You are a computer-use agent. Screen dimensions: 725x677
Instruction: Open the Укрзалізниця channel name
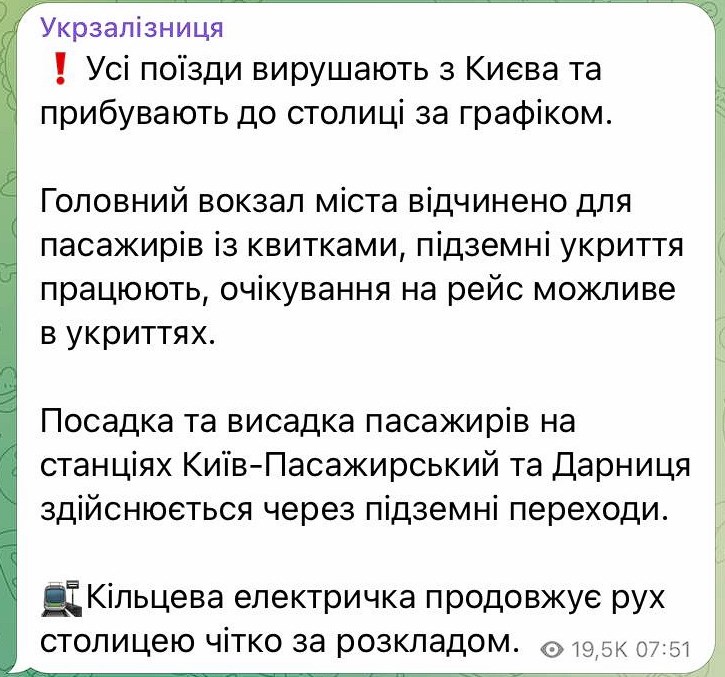point(131,27)
